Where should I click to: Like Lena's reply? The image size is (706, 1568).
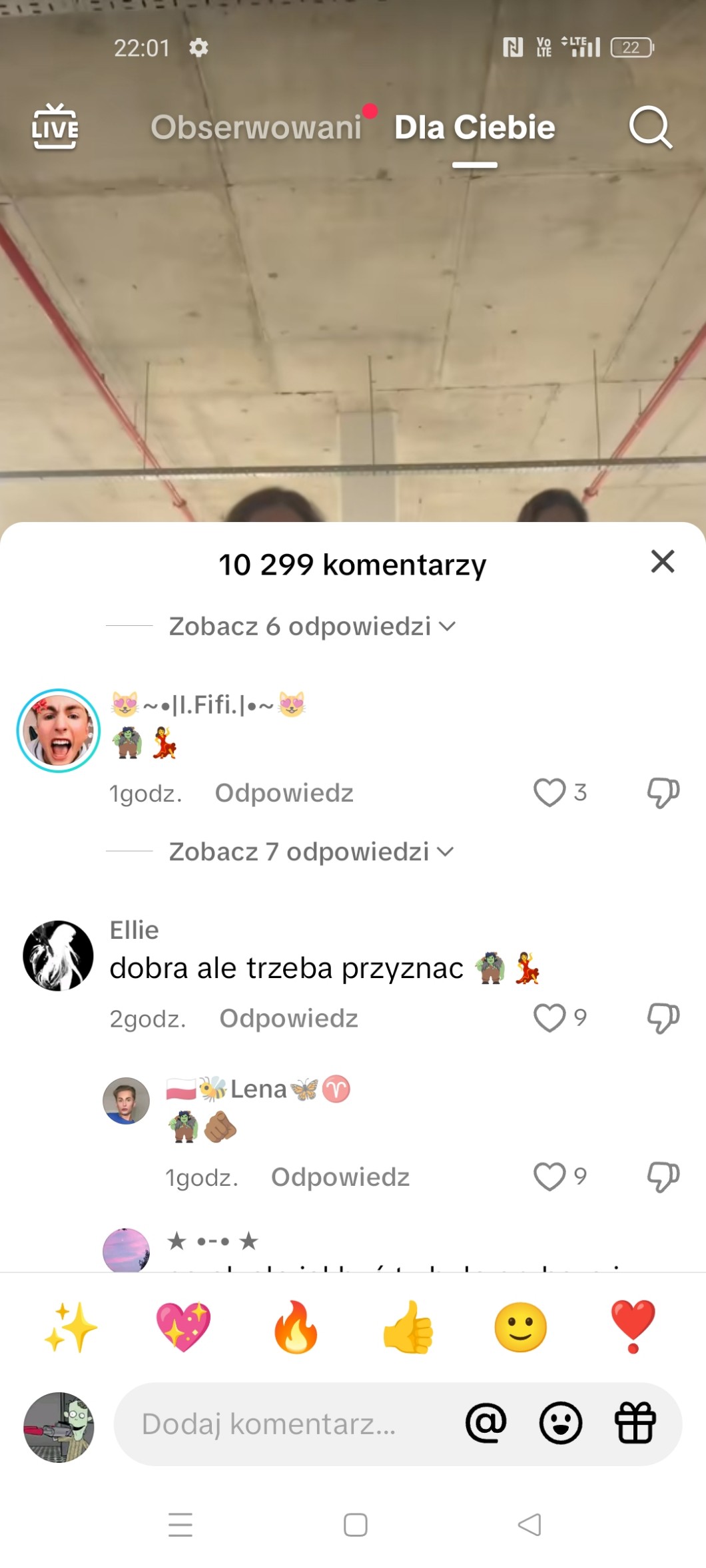[549, 1176]
